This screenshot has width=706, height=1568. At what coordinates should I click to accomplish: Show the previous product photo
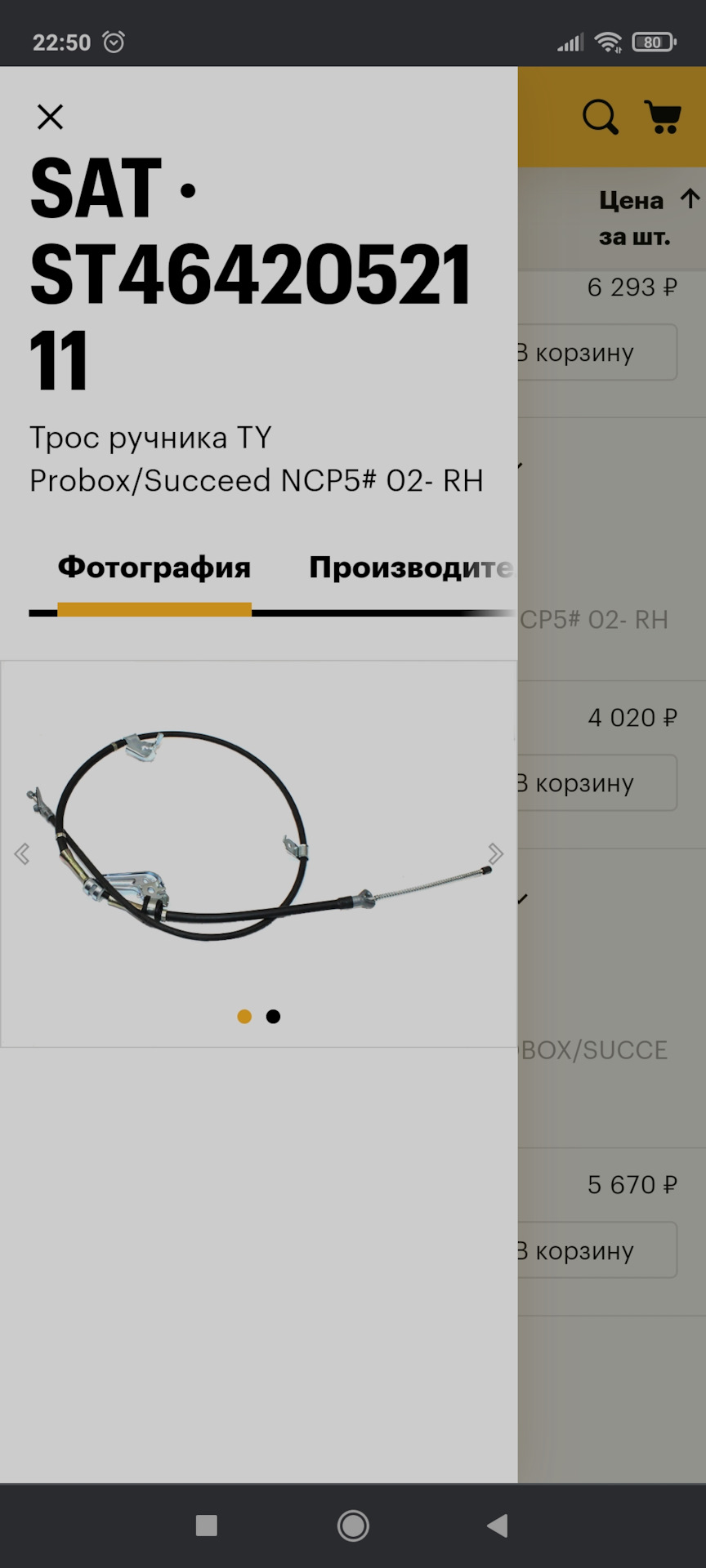22,853
